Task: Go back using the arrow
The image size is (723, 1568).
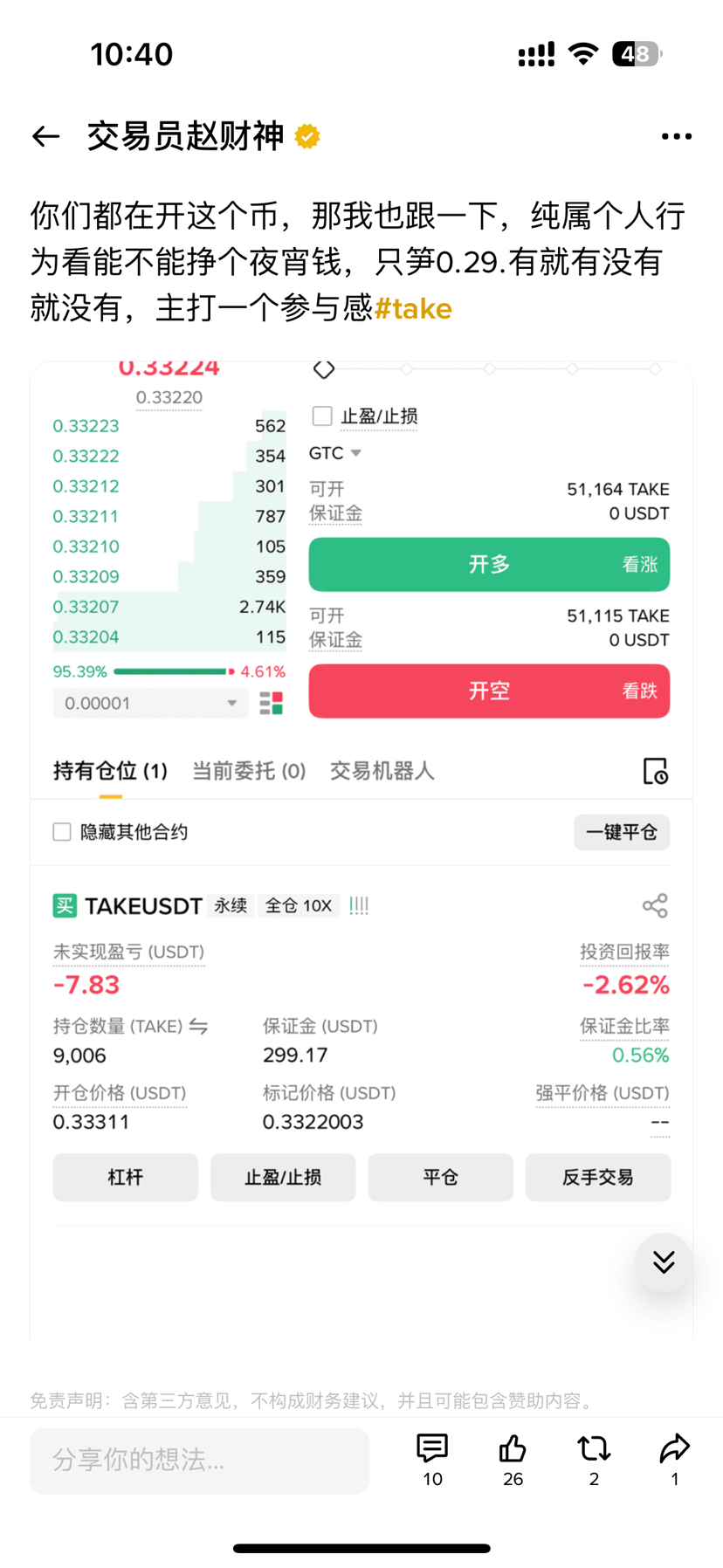Action: (x=45, y=136)
